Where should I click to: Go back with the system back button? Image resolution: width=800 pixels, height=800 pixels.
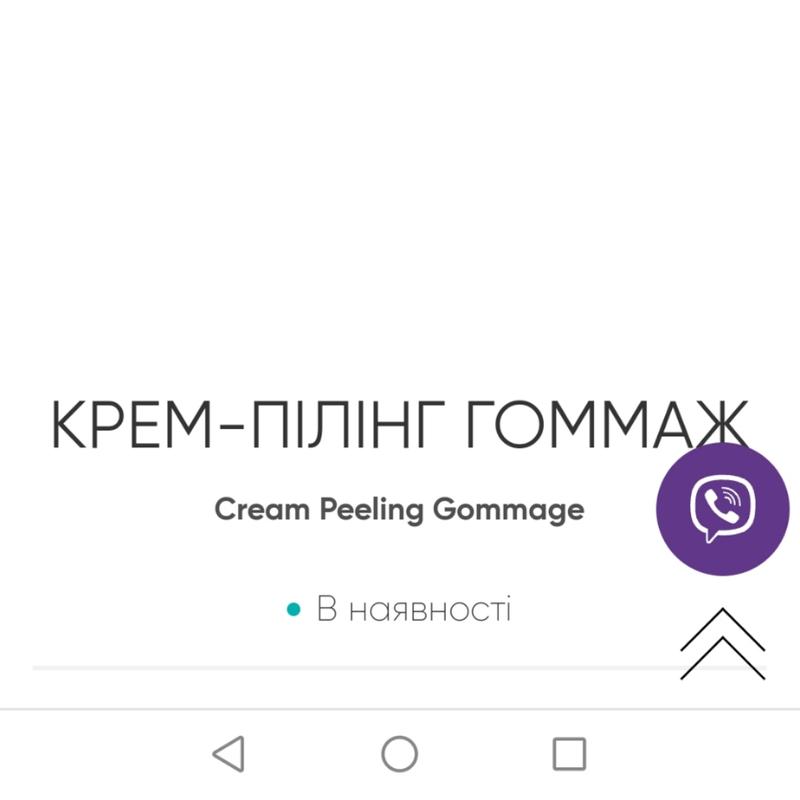229,753
